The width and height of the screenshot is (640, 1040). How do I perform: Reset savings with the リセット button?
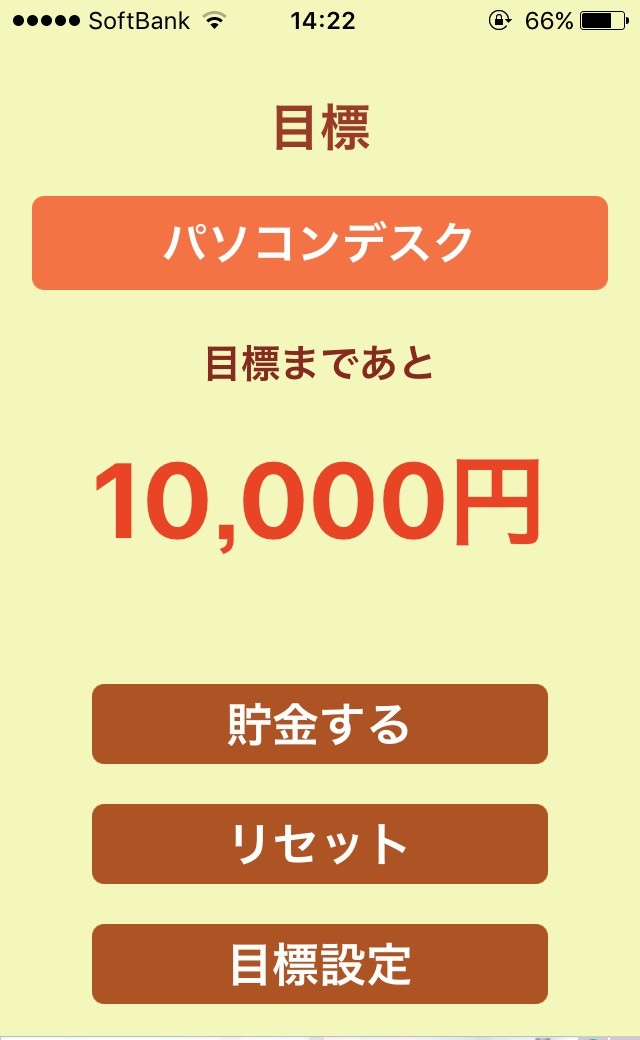point(320,844)
